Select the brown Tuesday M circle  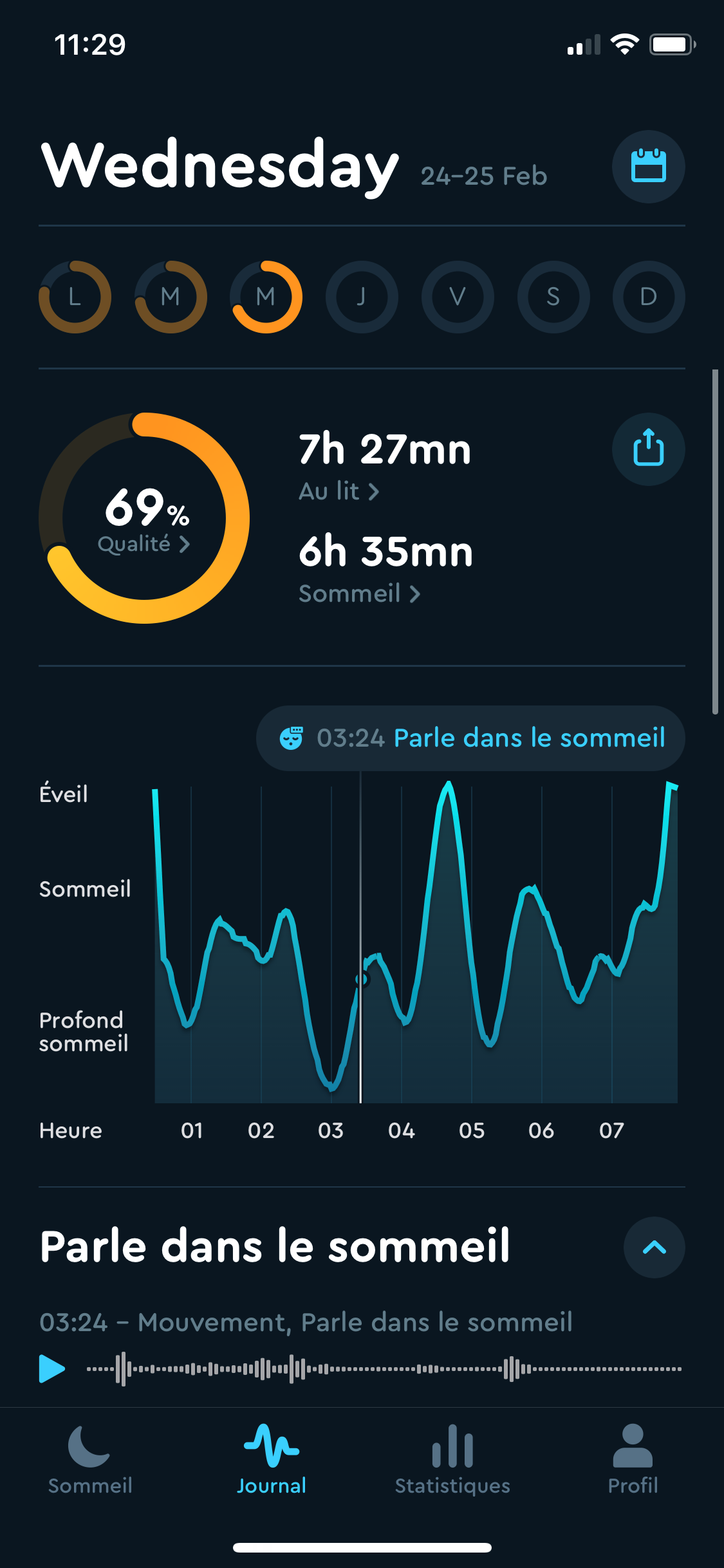point(171,297)
